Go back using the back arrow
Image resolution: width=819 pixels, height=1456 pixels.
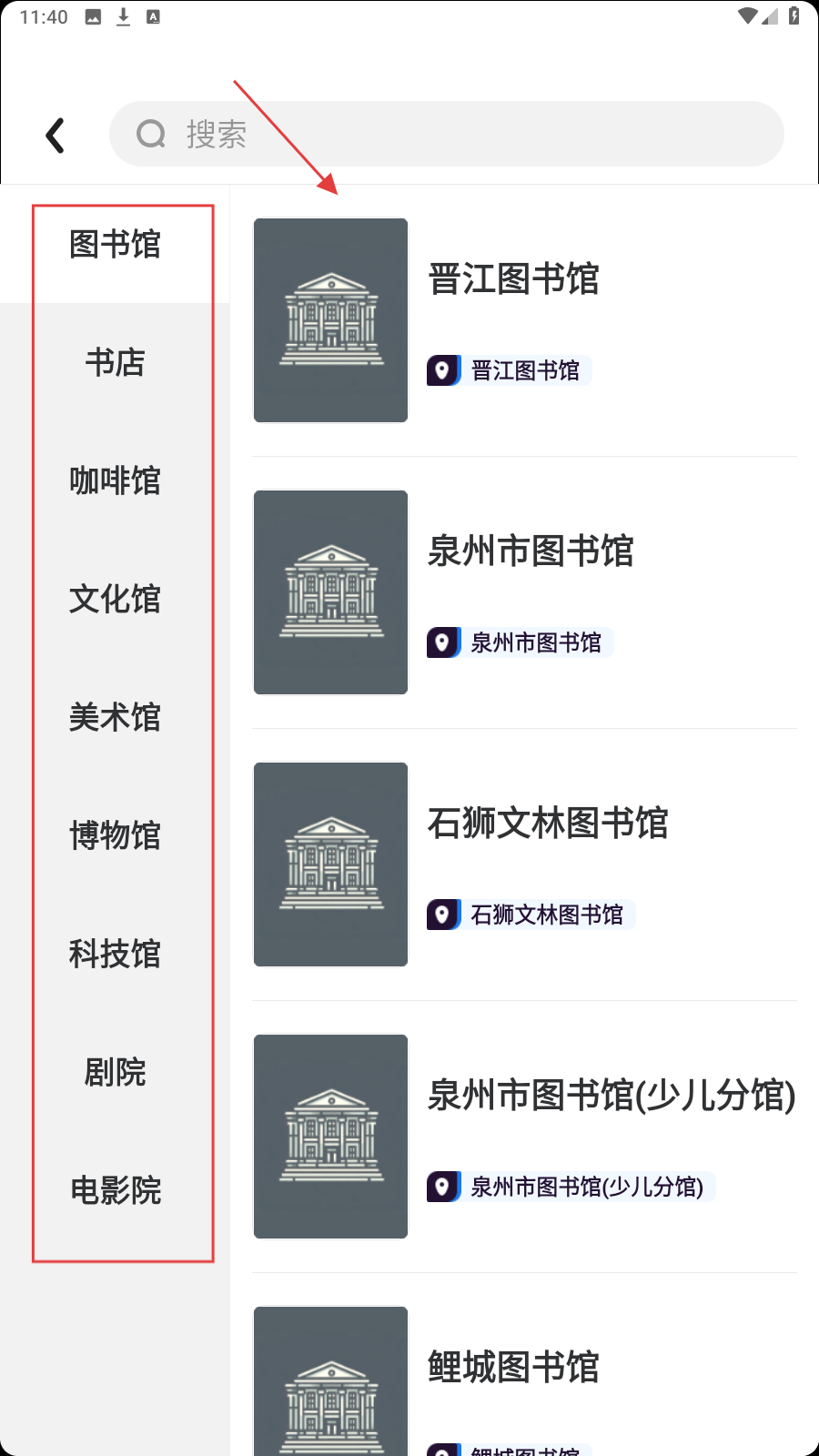tap(56, 136)
